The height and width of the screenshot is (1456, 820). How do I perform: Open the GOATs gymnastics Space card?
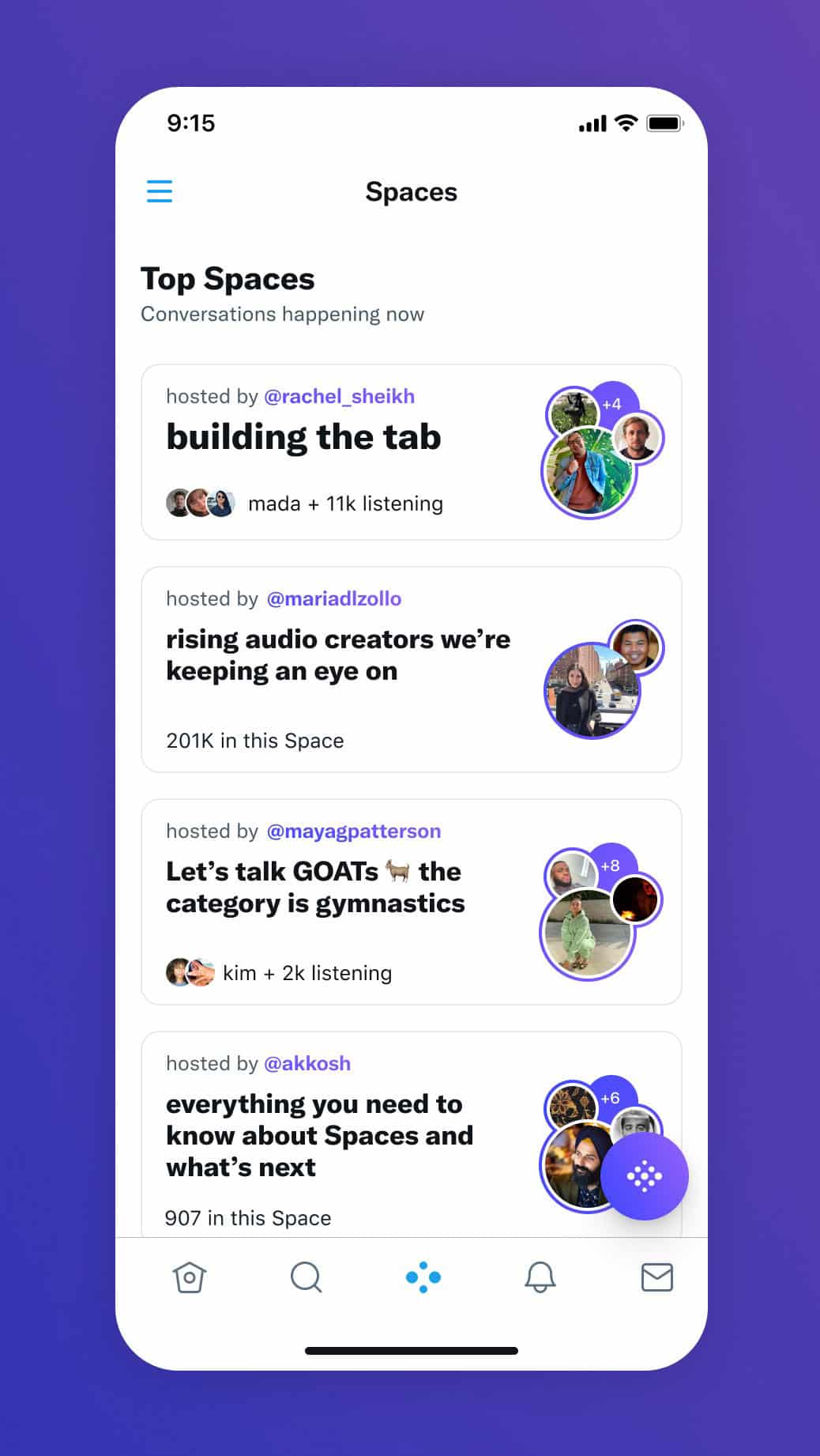(x=315, y=888)
